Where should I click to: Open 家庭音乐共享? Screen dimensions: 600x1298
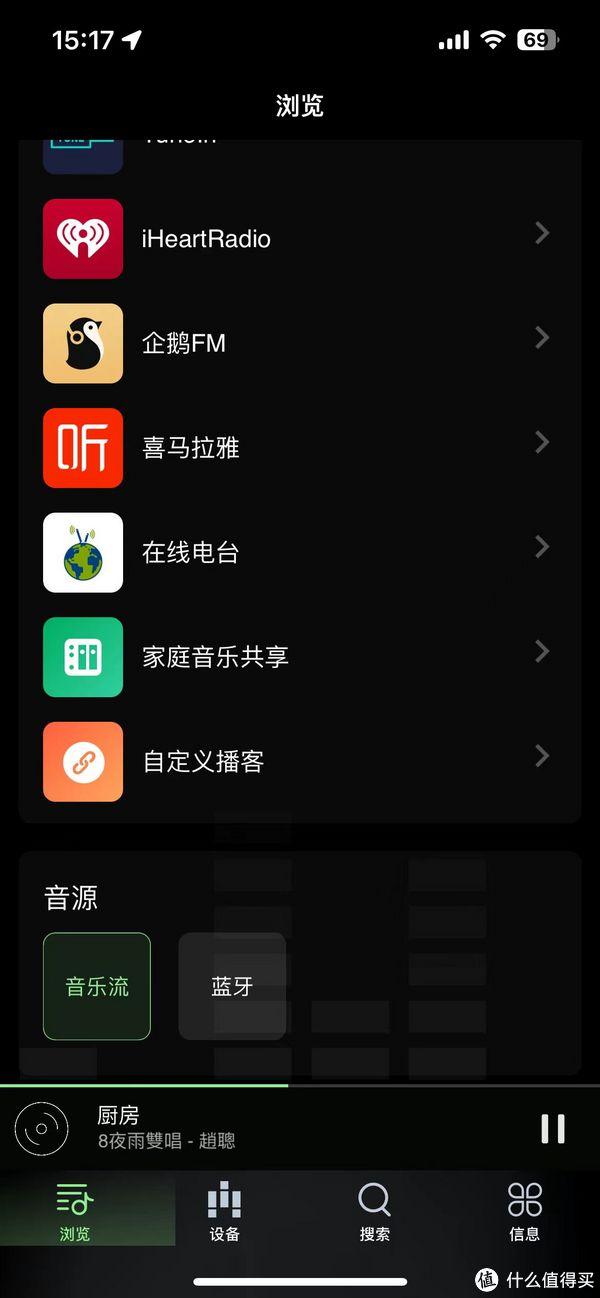[x=300, y=657]
